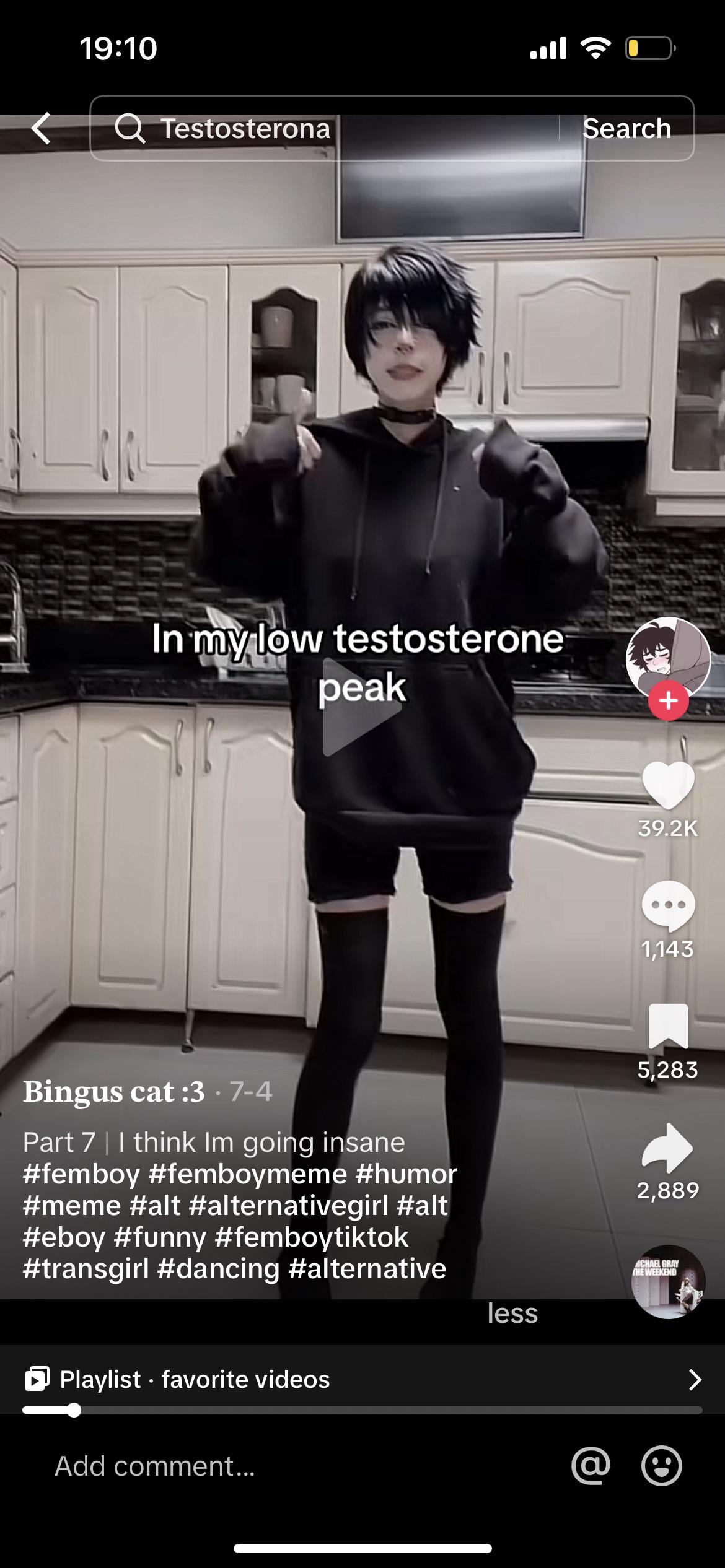Collapse the caption with less
The height and width of the screenshot is (1568, 725).
512,1313
